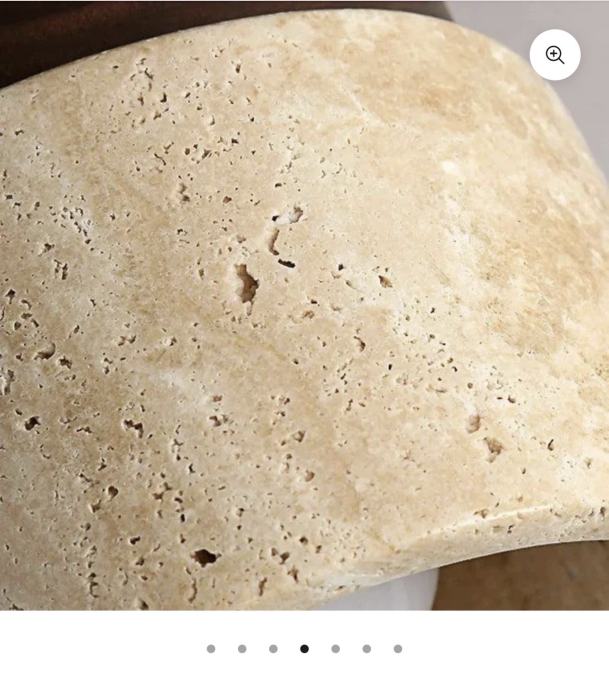Jump to the first image dot

pyautogui.click(x=211, y=649)
